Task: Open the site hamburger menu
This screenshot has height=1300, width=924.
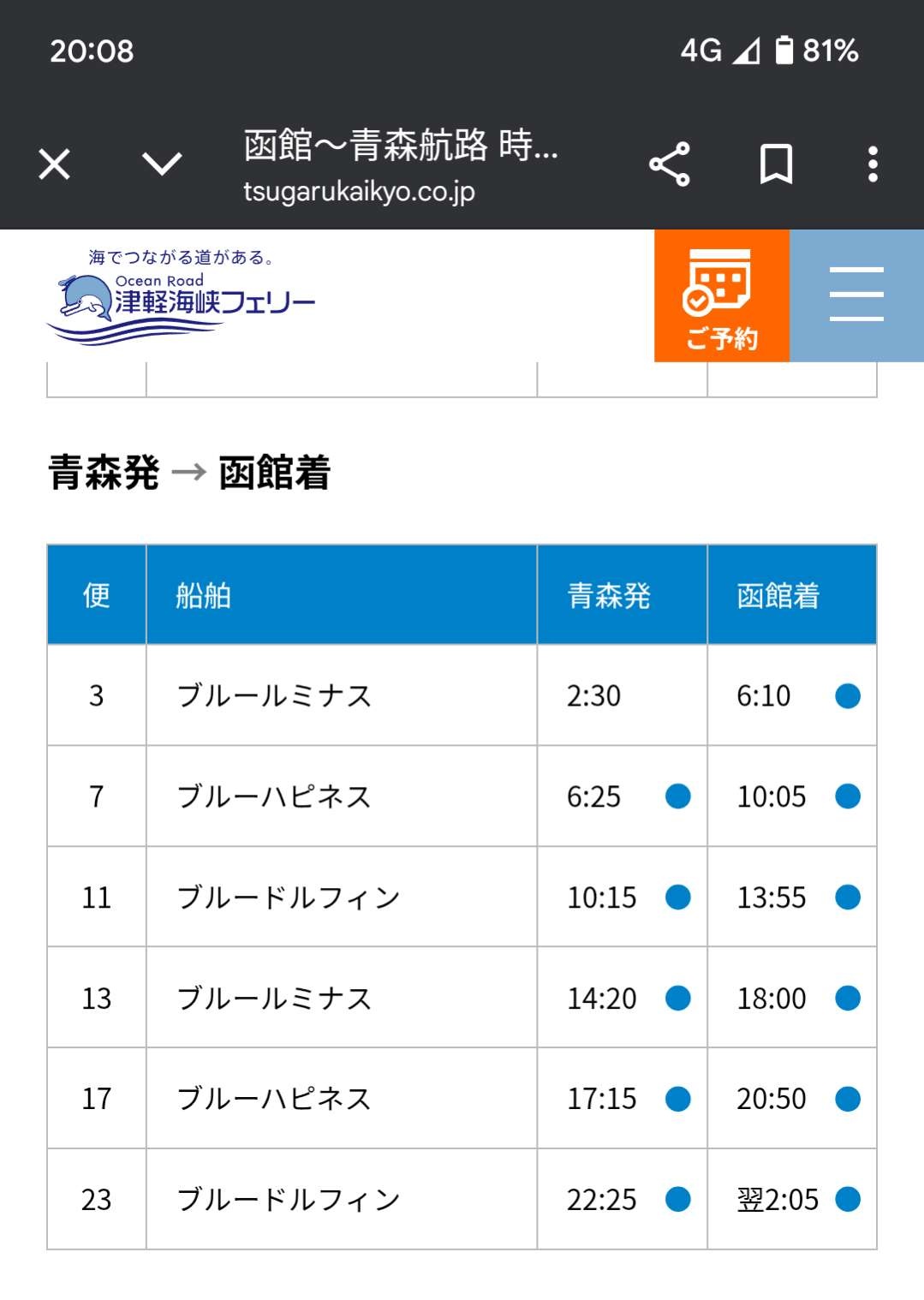Action: (856, 295)
